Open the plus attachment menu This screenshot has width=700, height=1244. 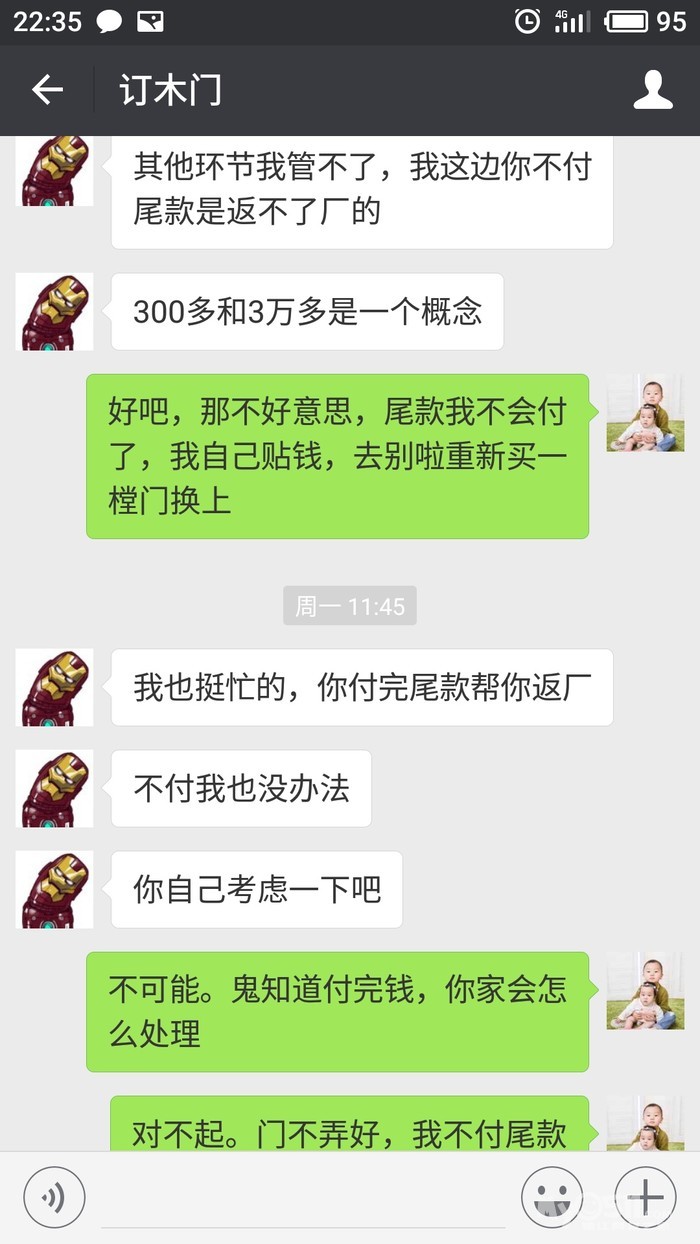(645, 1196)
